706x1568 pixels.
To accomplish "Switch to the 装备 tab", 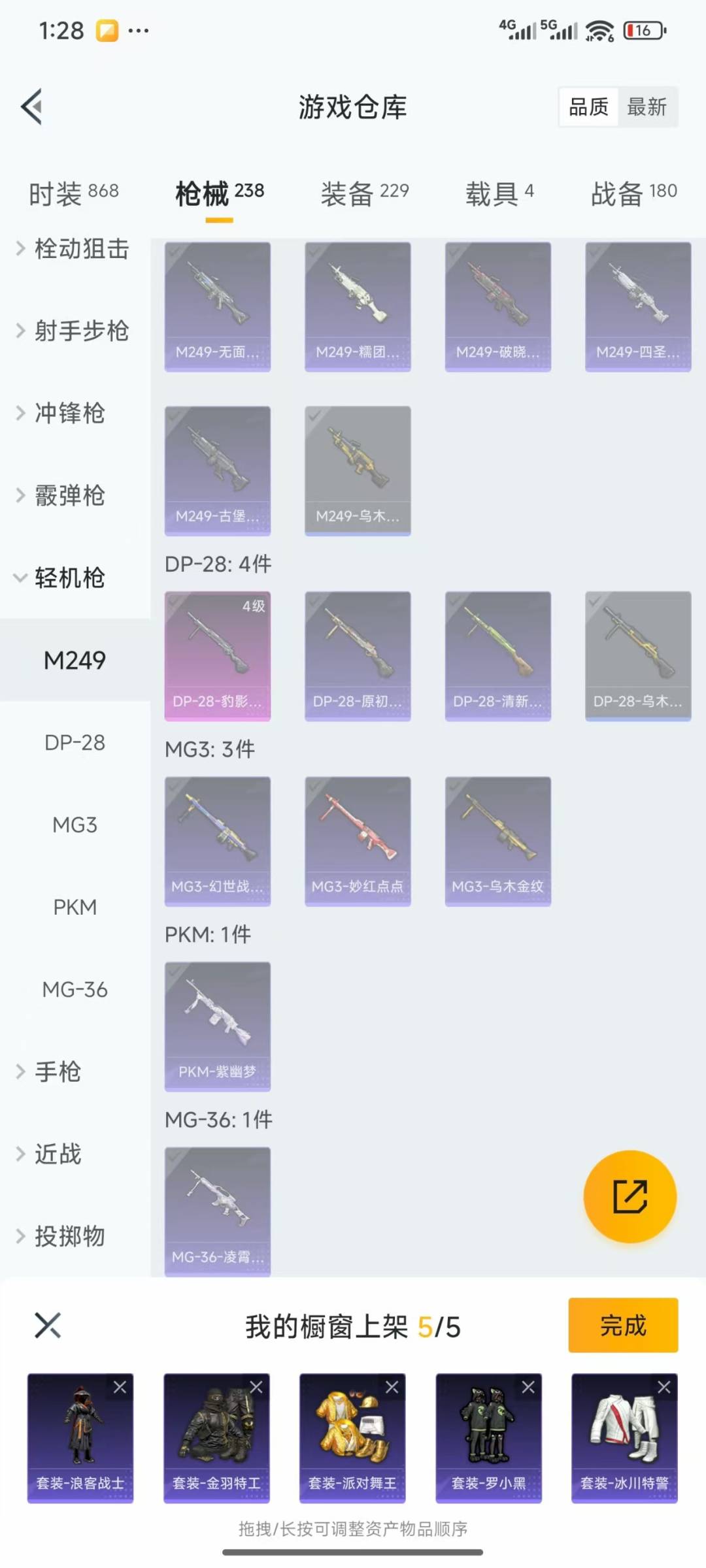I will point(364,193).
